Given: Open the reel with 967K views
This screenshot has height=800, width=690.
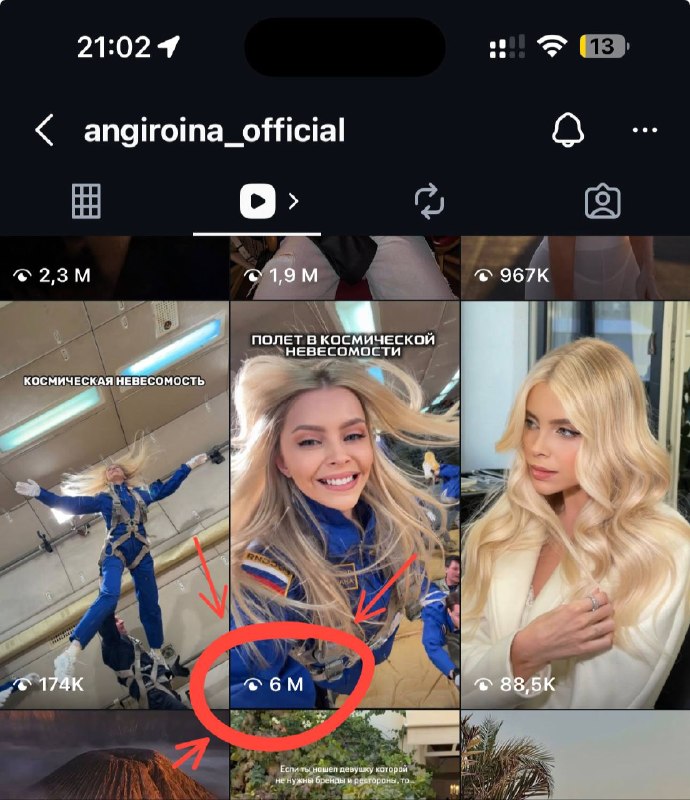Looking at the screenshot, I should coord(575,268).
